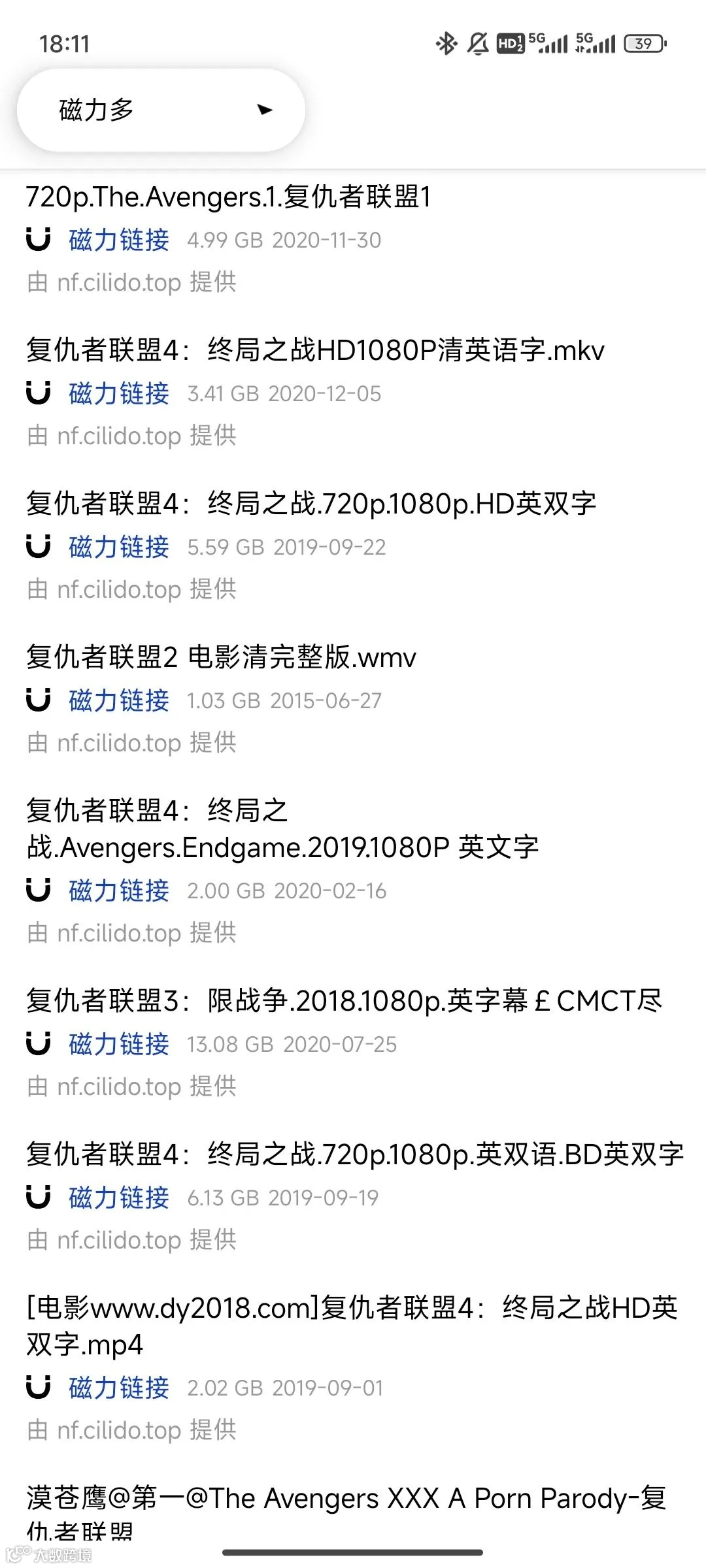Open 复仇者联盟4 英双语.BD英双字 result
The image size is (706, 1568).
[354, 1154]
